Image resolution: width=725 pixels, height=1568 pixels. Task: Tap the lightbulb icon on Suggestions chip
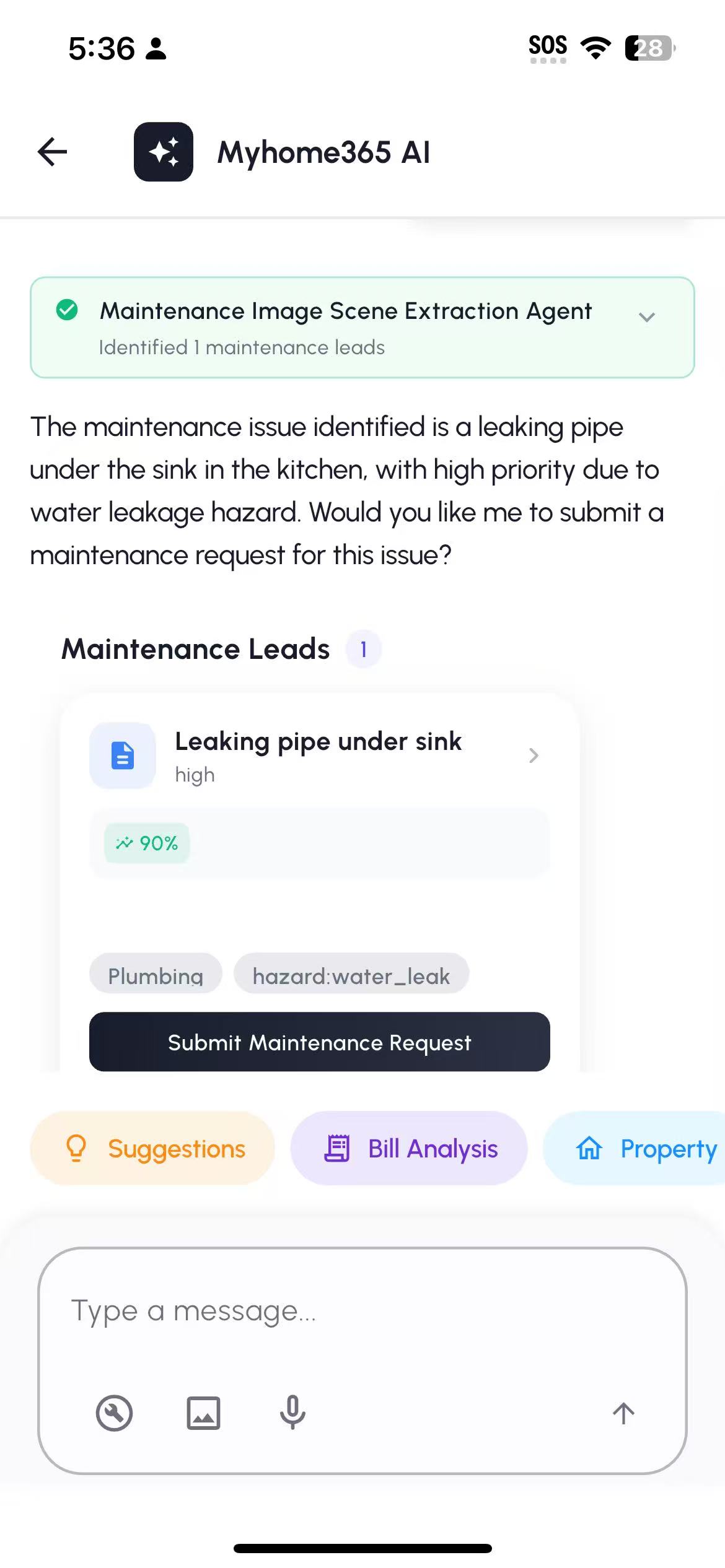click(76, 1148)
